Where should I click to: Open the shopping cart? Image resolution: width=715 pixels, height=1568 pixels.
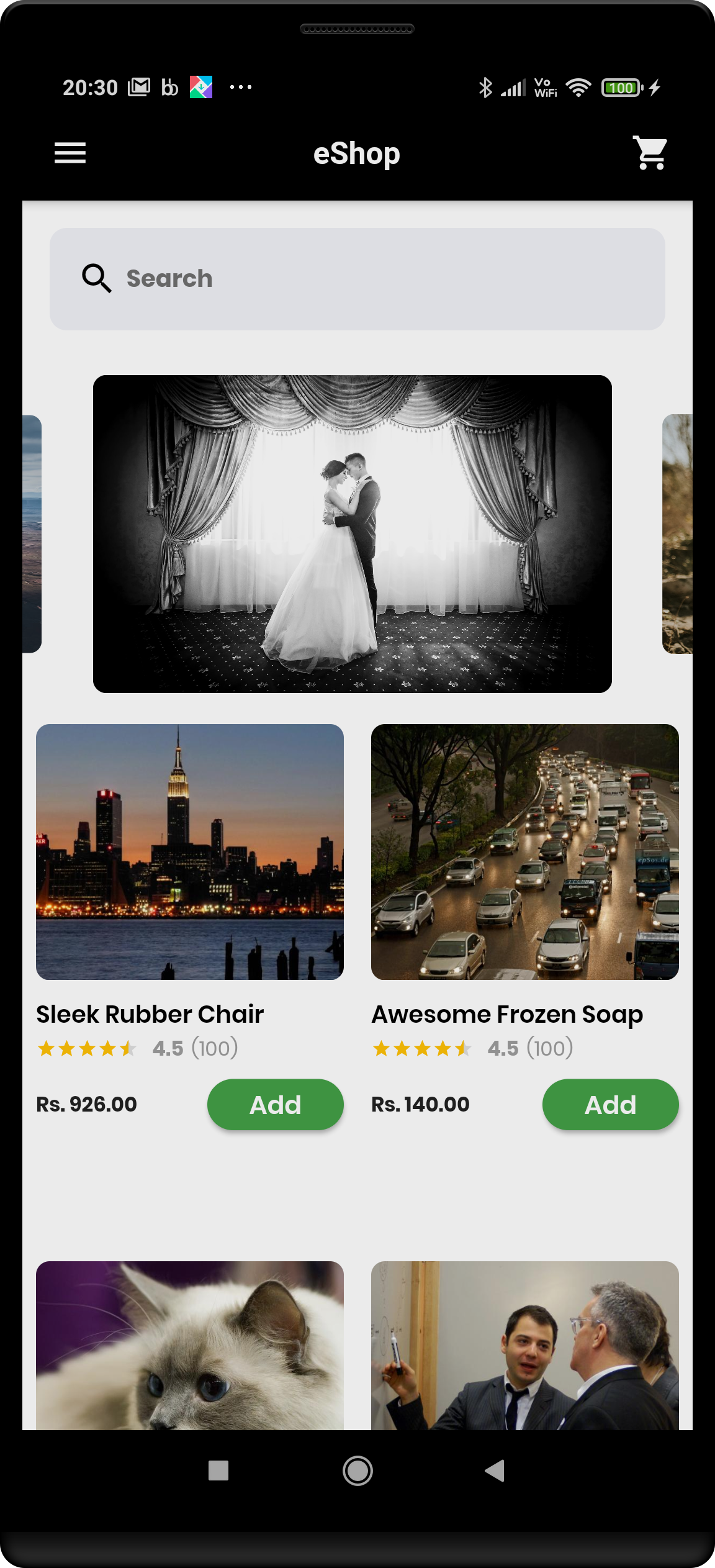[x=650, y=153]
